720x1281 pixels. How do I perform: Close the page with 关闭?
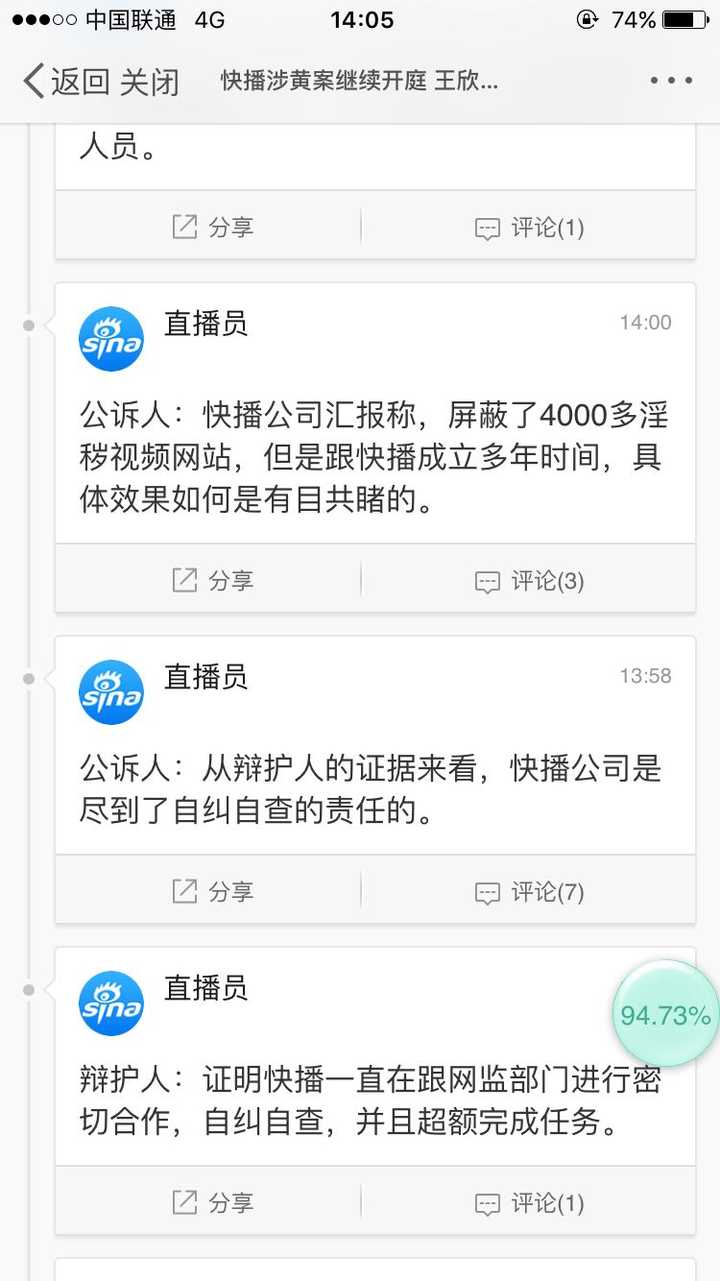pos(149,81)
